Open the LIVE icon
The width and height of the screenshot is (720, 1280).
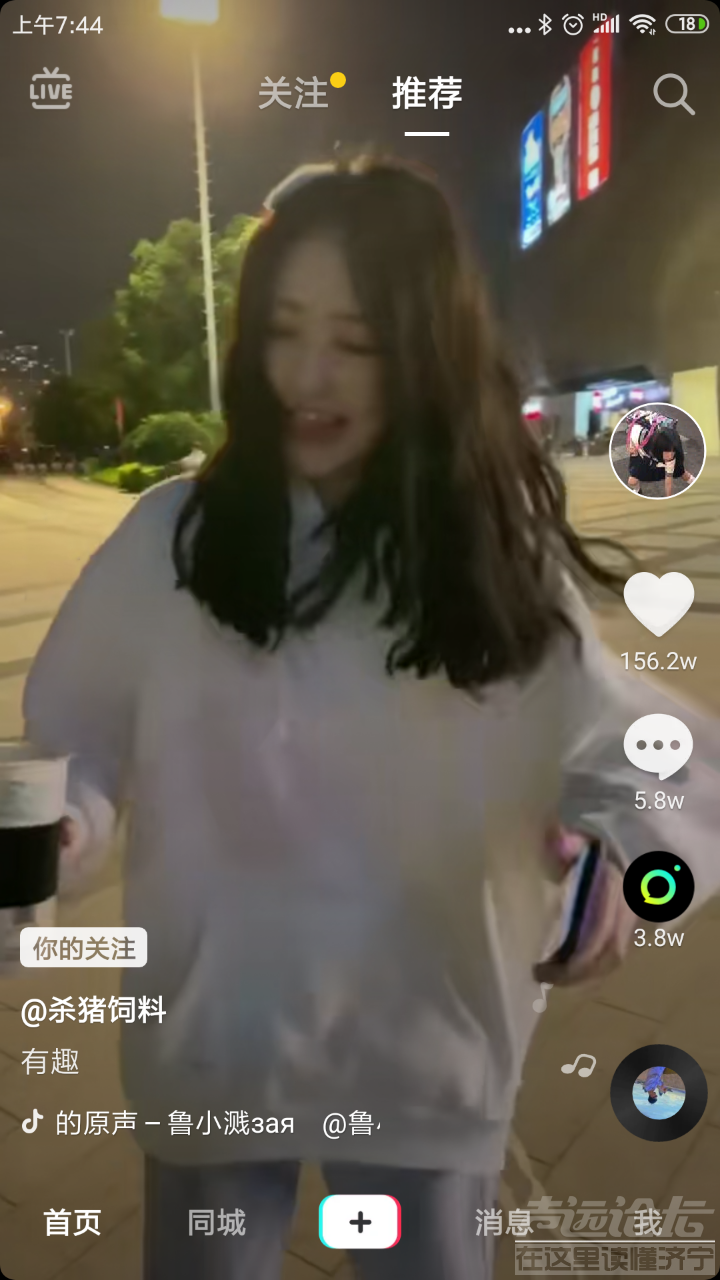click(50, 89)
